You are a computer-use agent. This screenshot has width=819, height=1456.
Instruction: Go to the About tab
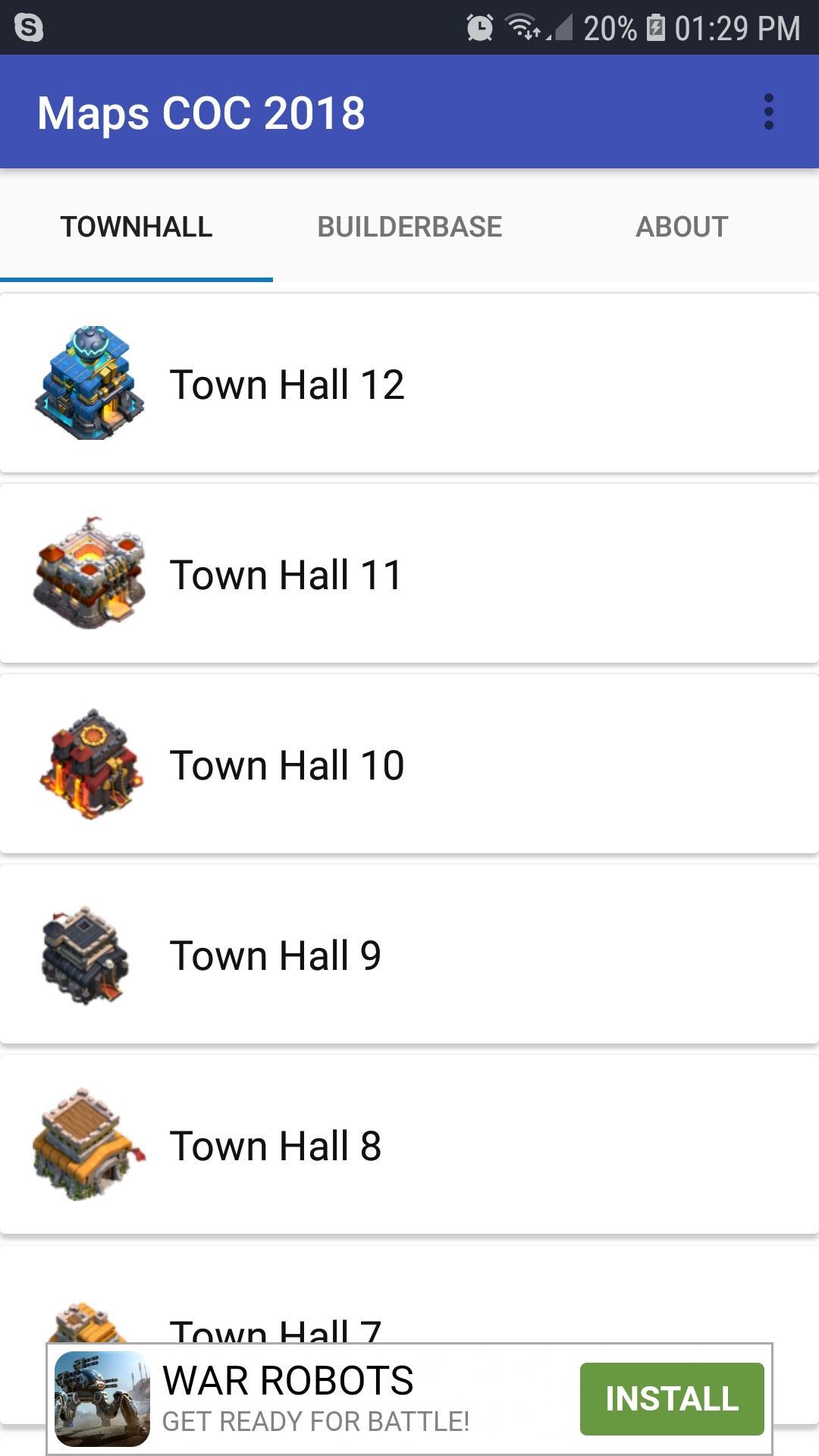[682, 227]
